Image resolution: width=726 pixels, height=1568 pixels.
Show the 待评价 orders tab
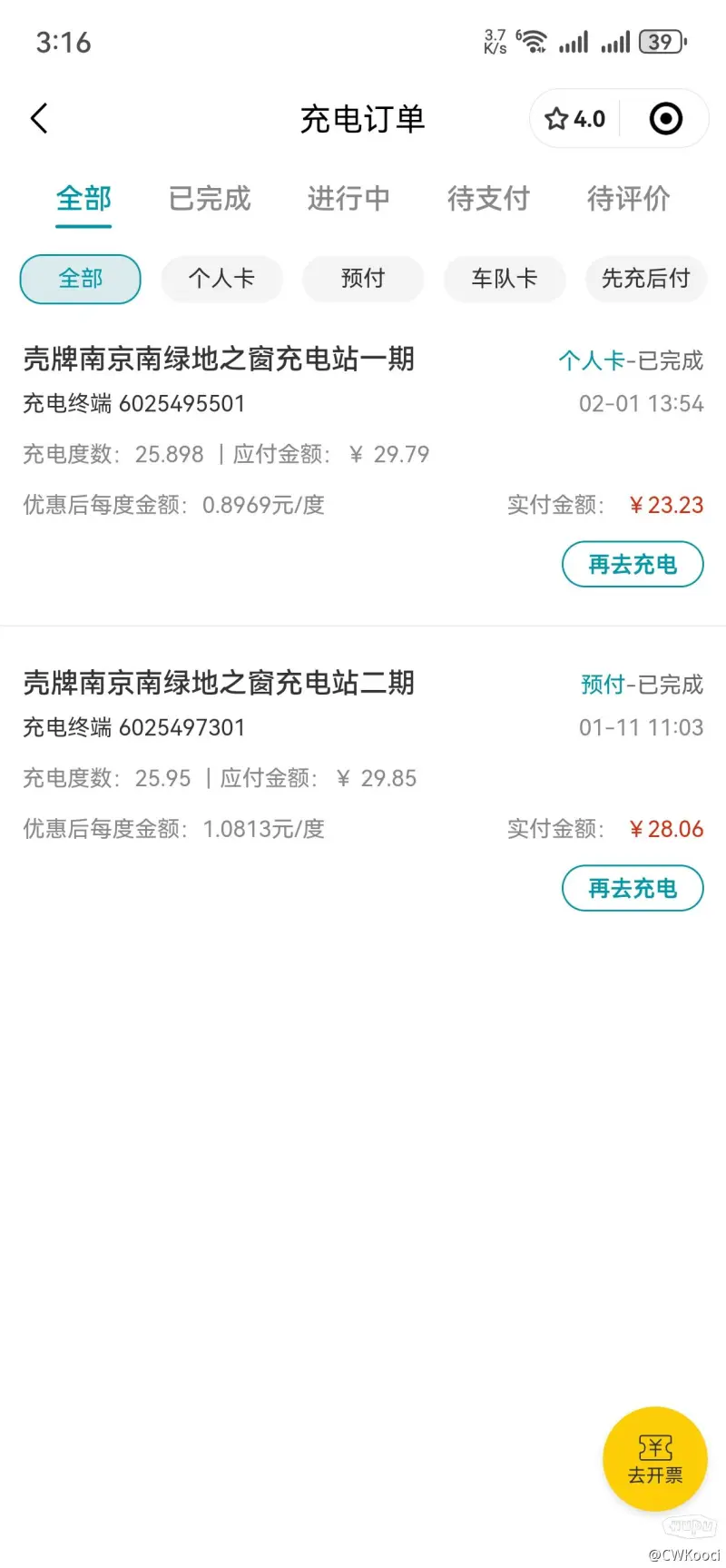[628, 199]
